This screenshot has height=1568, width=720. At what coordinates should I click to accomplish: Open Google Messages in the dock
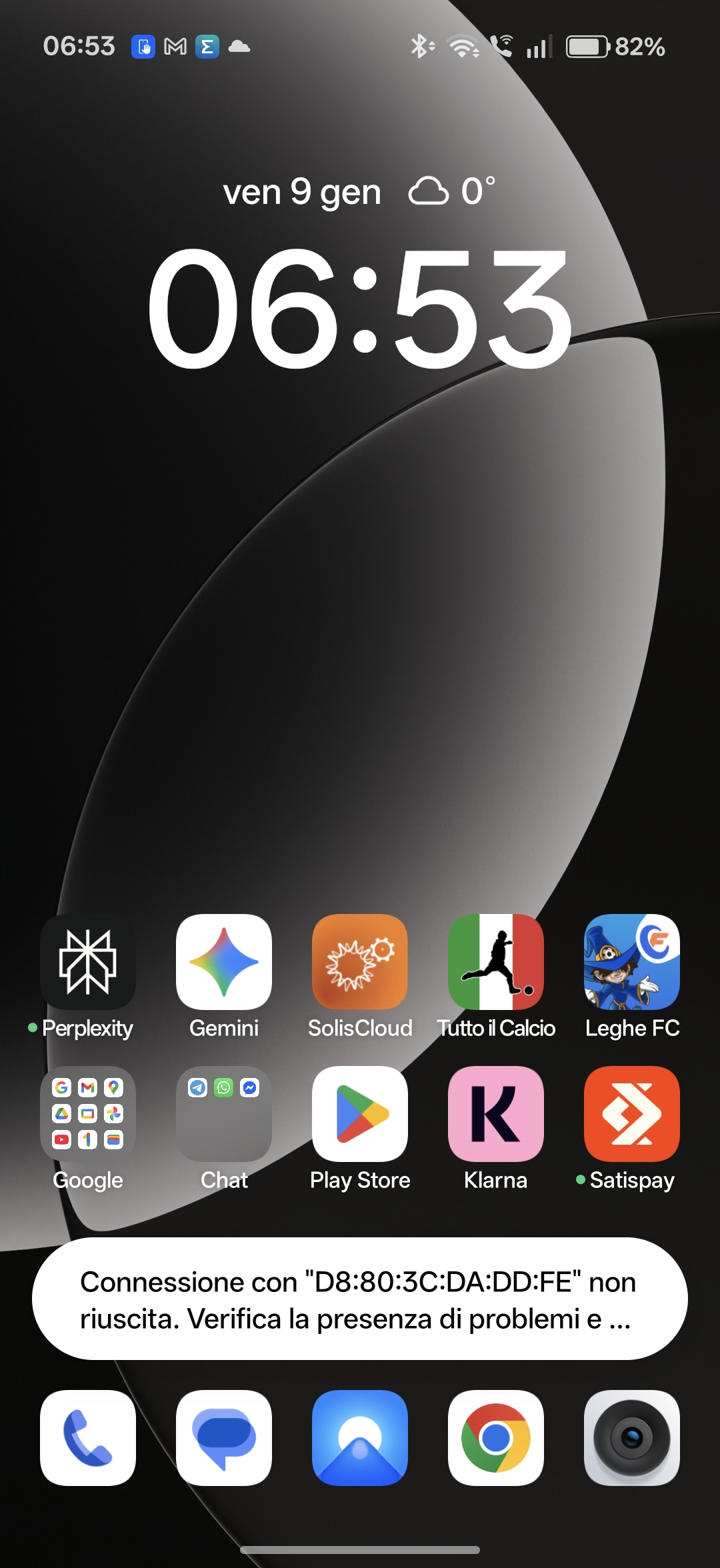pyautogui.click(x=224, y=1438)
